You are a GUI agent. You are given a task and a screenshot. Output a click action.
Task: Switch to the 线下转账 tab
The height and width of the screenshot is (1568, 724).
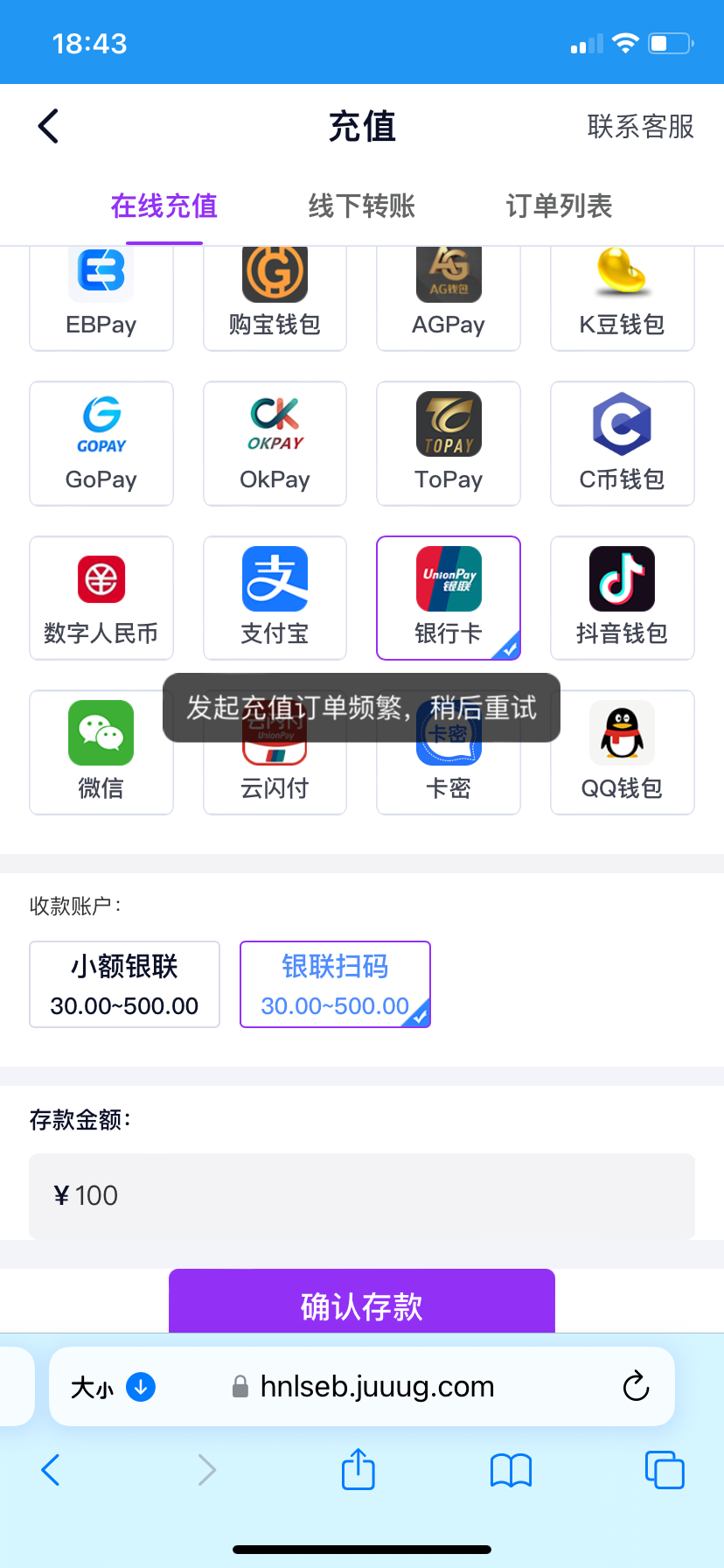(361, 206)
